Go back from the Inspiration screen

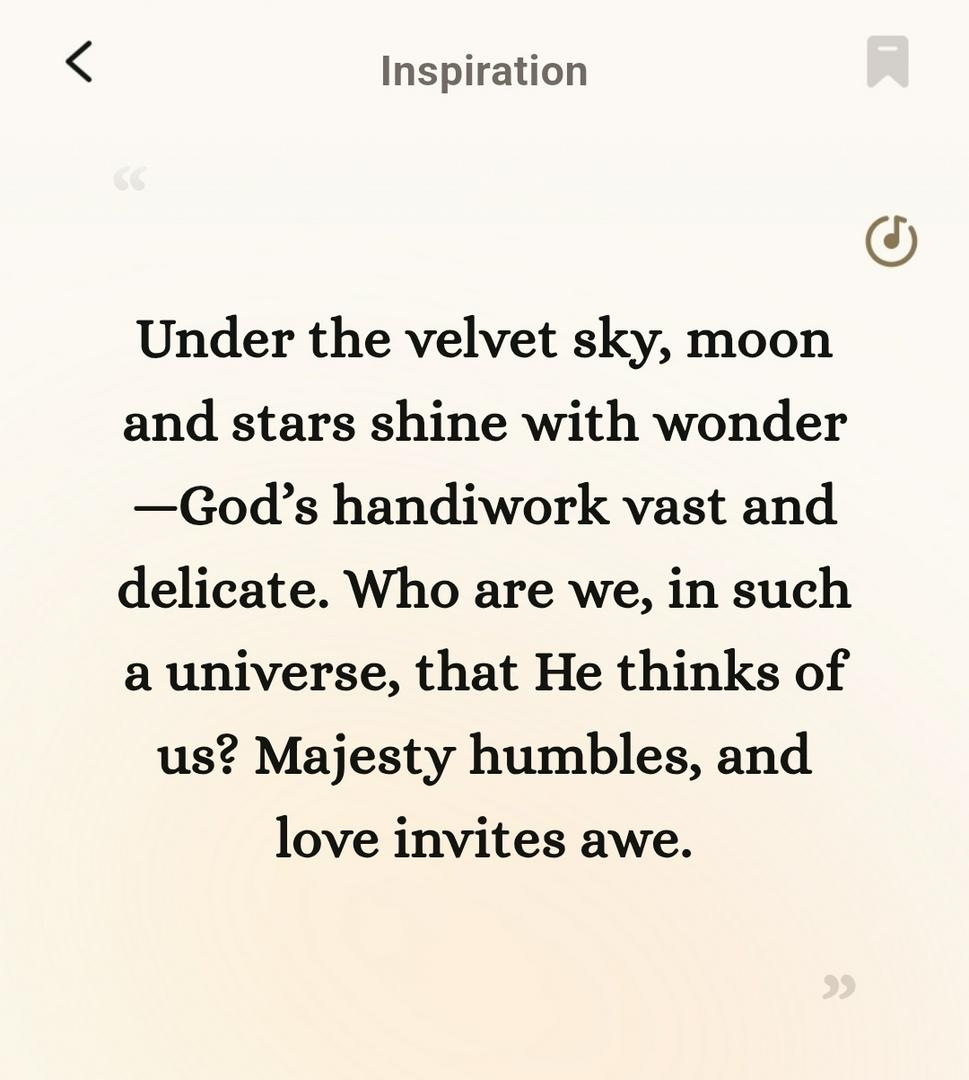pyautogui.click(x=79, y=62)
